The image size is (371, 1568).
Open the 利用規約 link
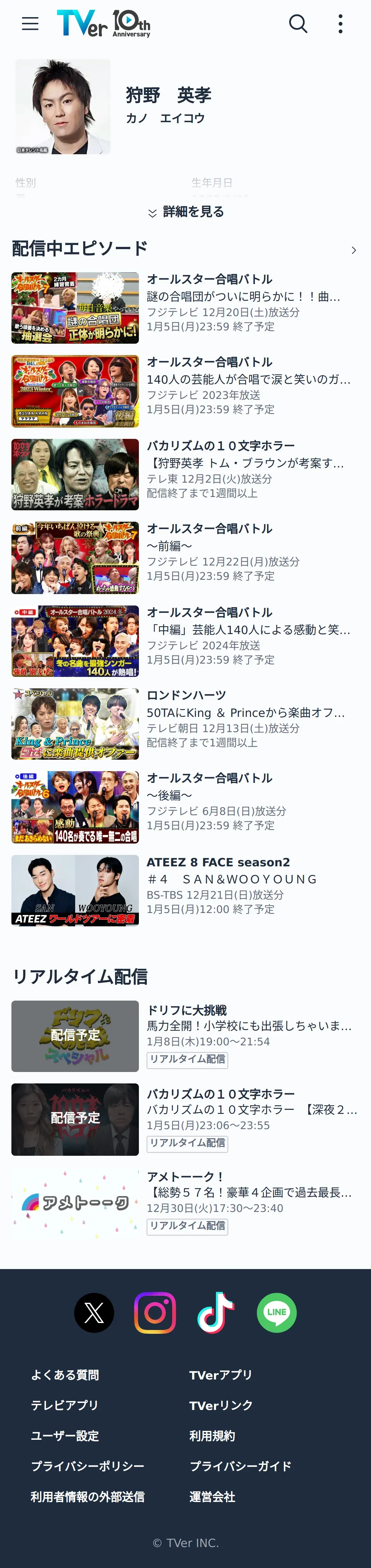point(212,1436)
